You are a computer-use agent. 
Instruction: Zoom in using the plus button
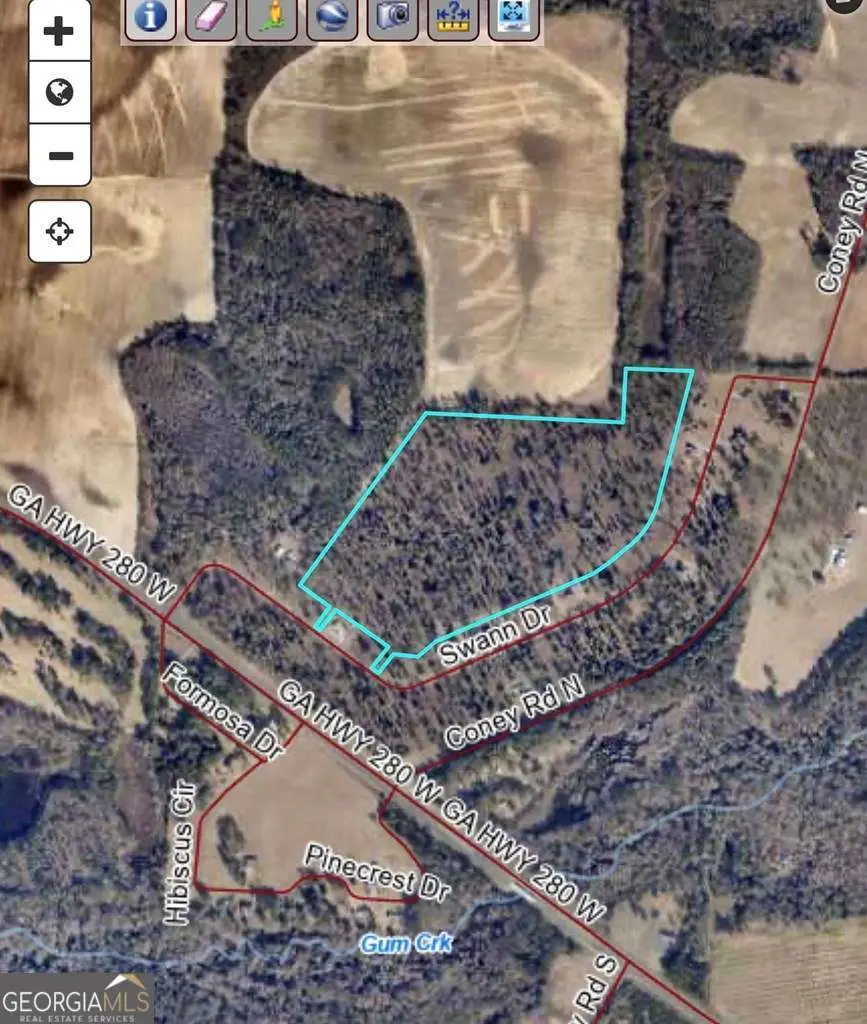click(59, 29)
